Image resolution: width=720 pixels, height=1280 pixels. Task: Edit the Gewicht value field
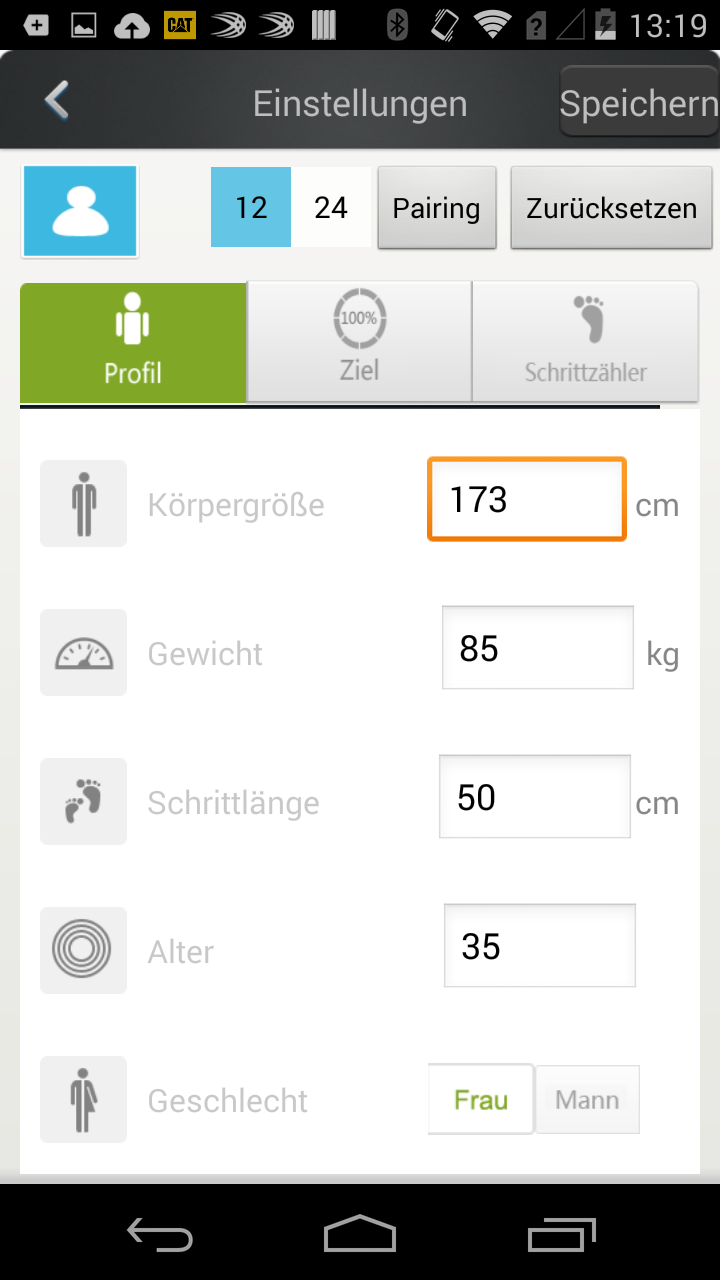pyautogui.click(x=537, y=648)
